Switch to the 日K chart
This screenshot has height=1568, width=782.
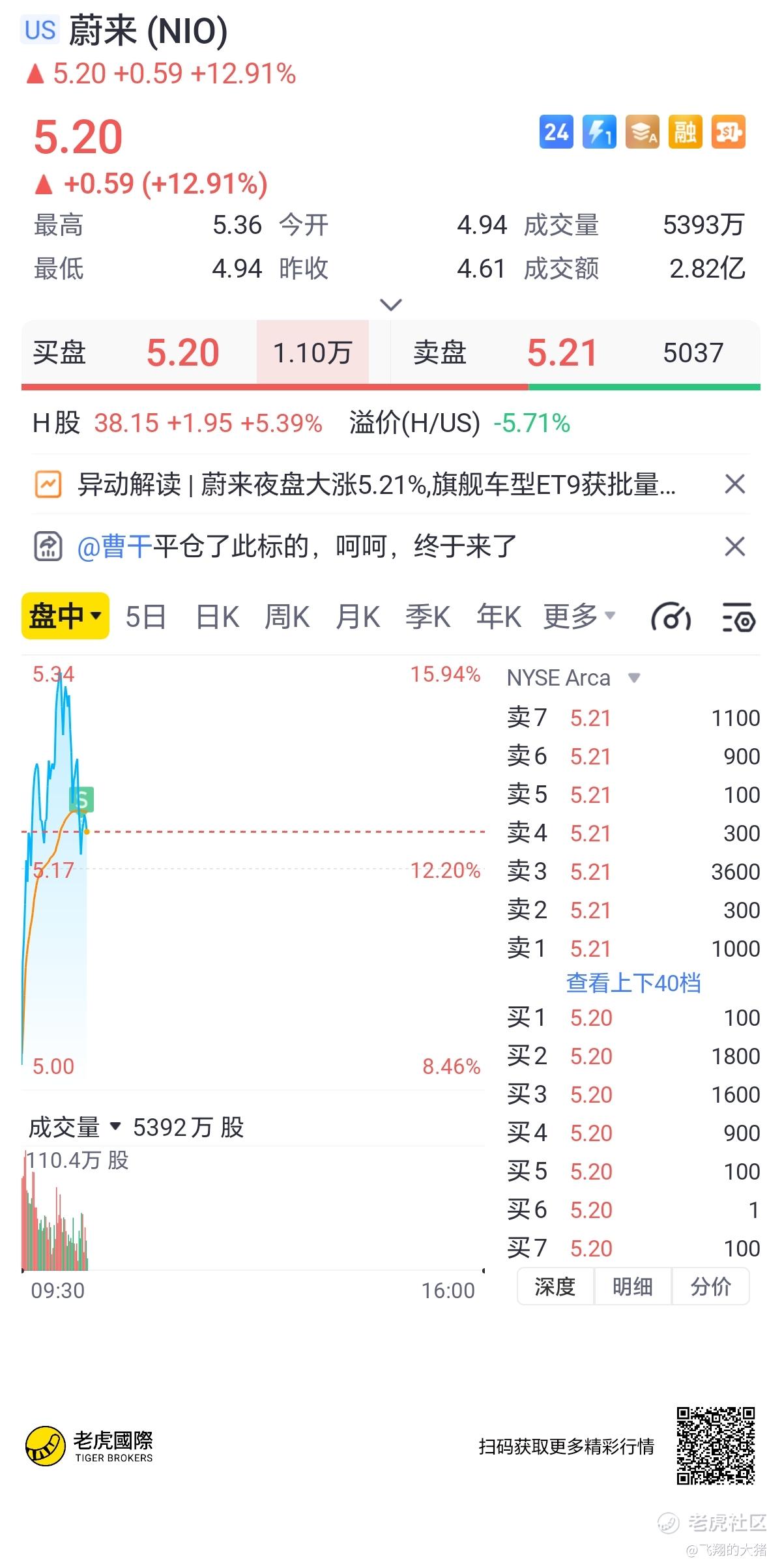(217, 617)
